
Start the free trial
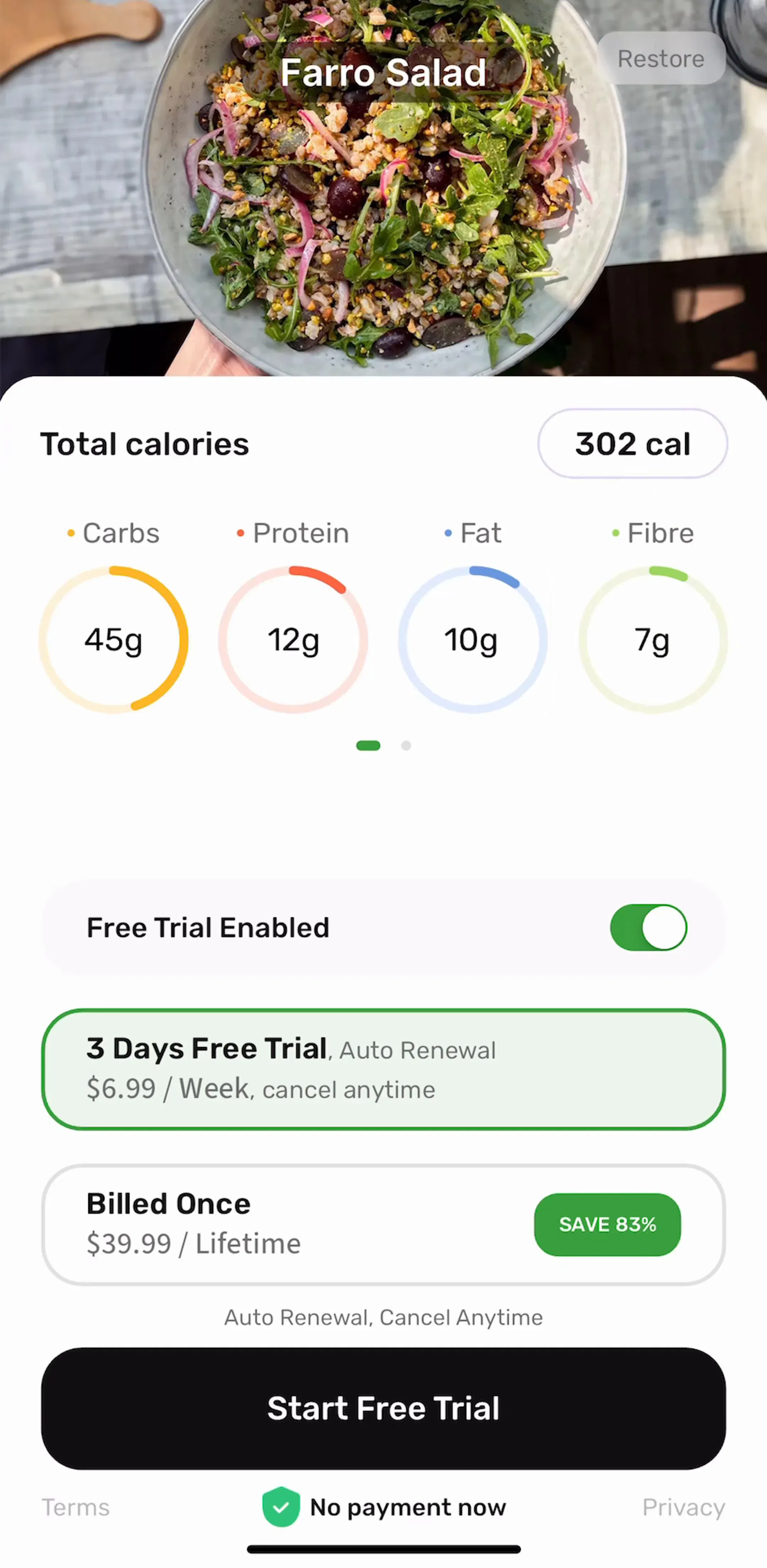(383, 1408)
